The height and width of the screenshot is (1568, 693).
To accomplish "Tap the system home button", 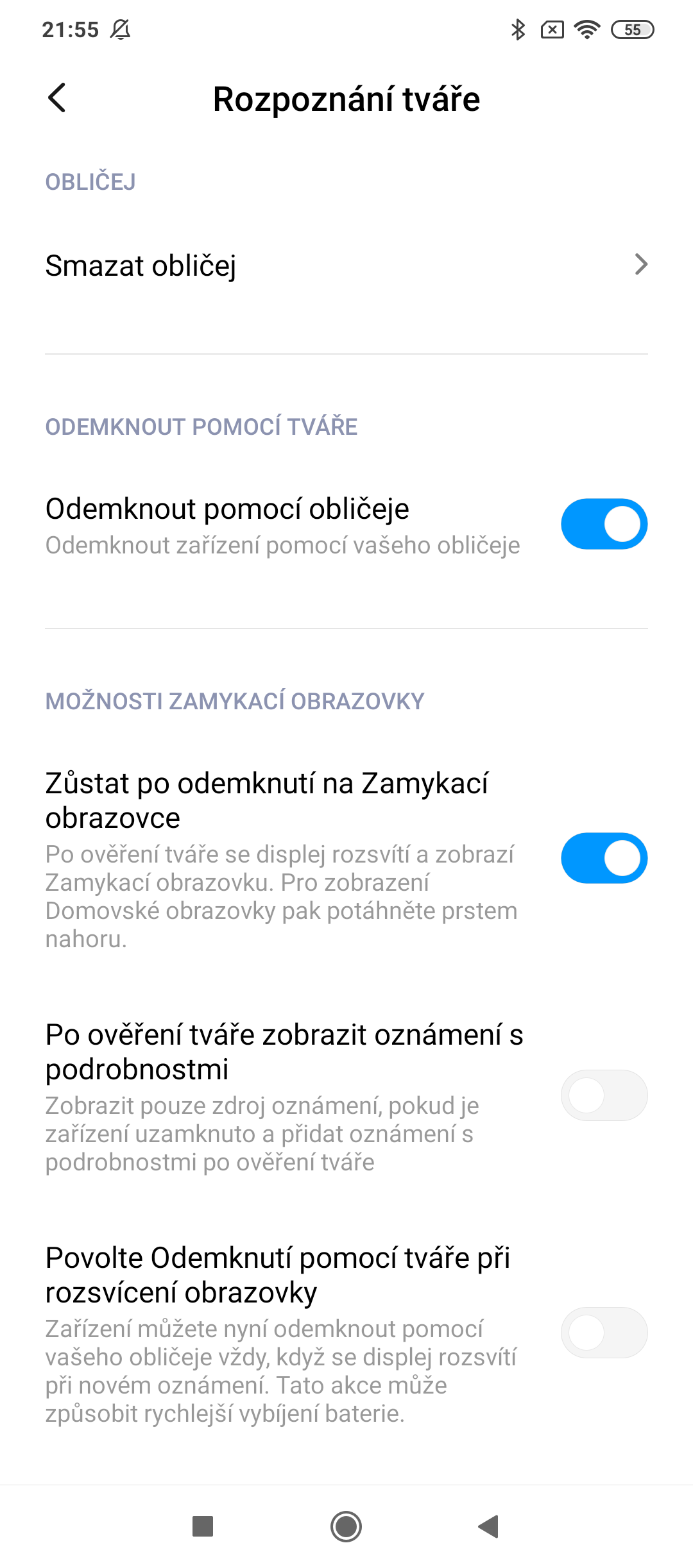I will 346,1526.
